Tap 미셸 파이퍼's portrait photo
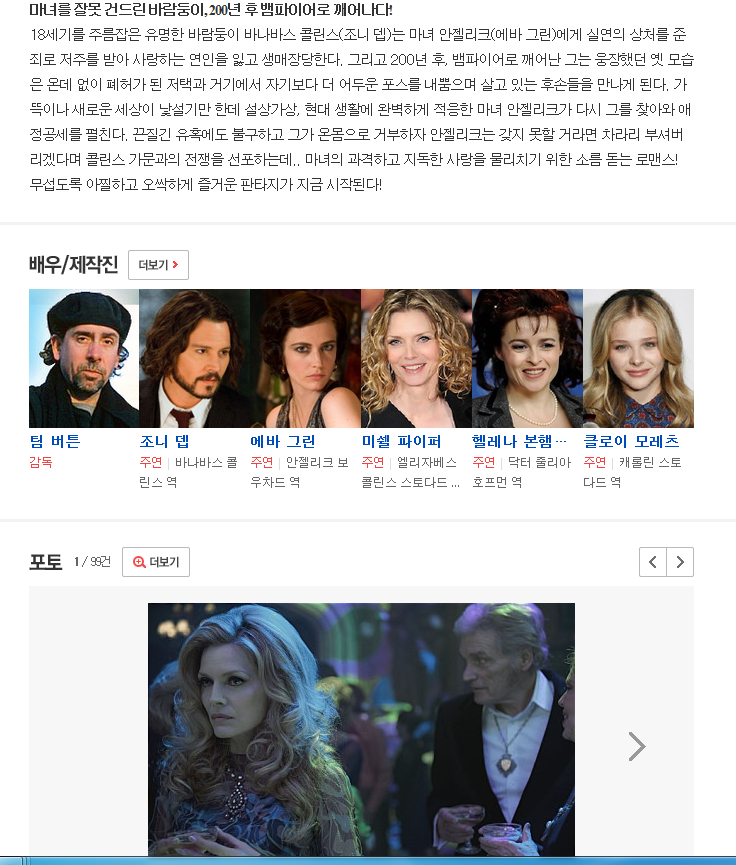The width and height of the screenshot is (736, 865). coord(416,358)
